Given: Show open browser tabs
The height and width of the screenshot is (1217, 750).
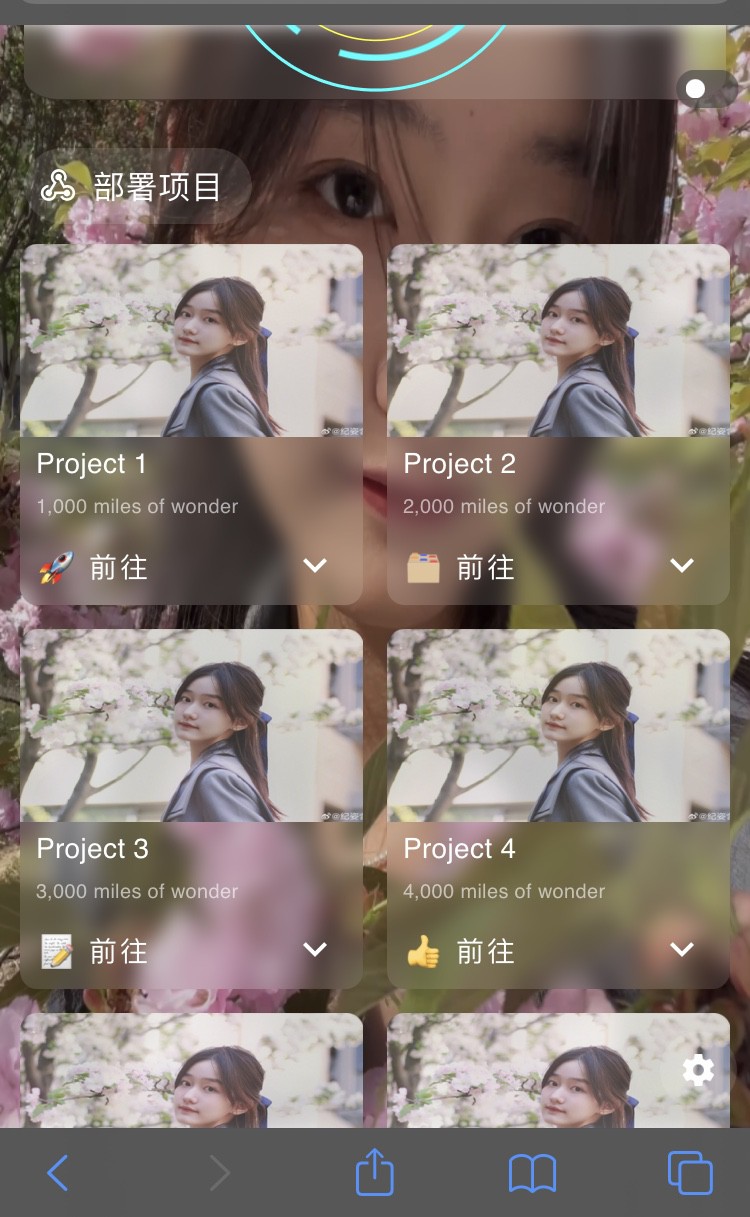Looking at the screenshot, I should (x=690, y=1173).
